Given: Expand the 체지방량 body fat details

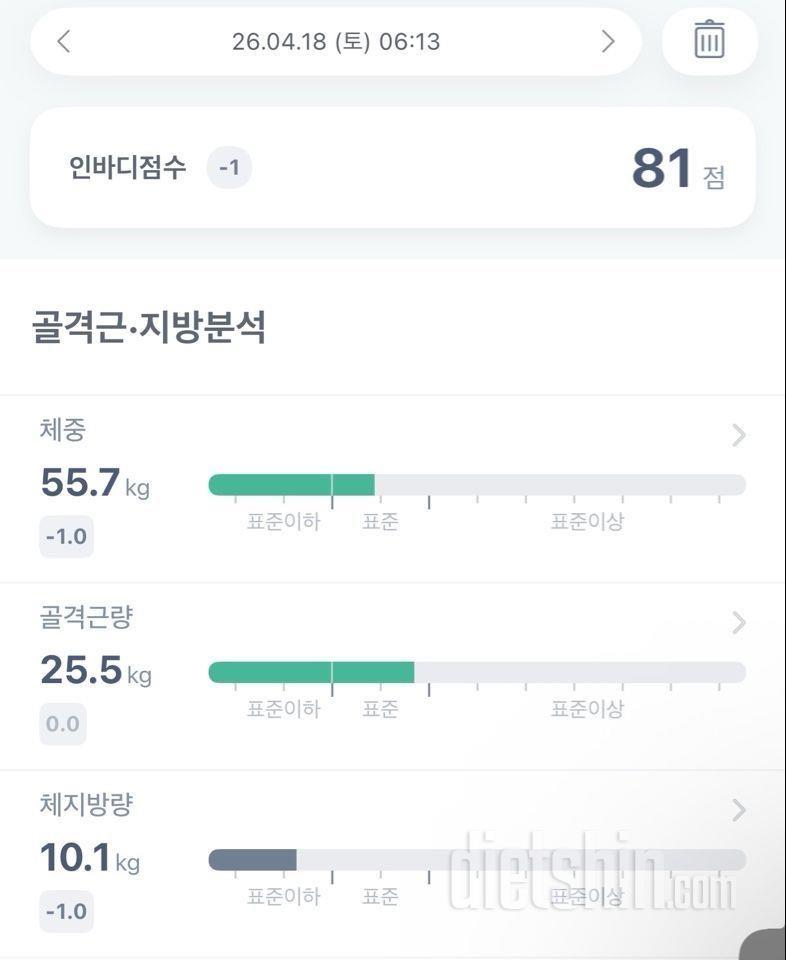Looking at the screenshot, I should [x=739, y=810].
